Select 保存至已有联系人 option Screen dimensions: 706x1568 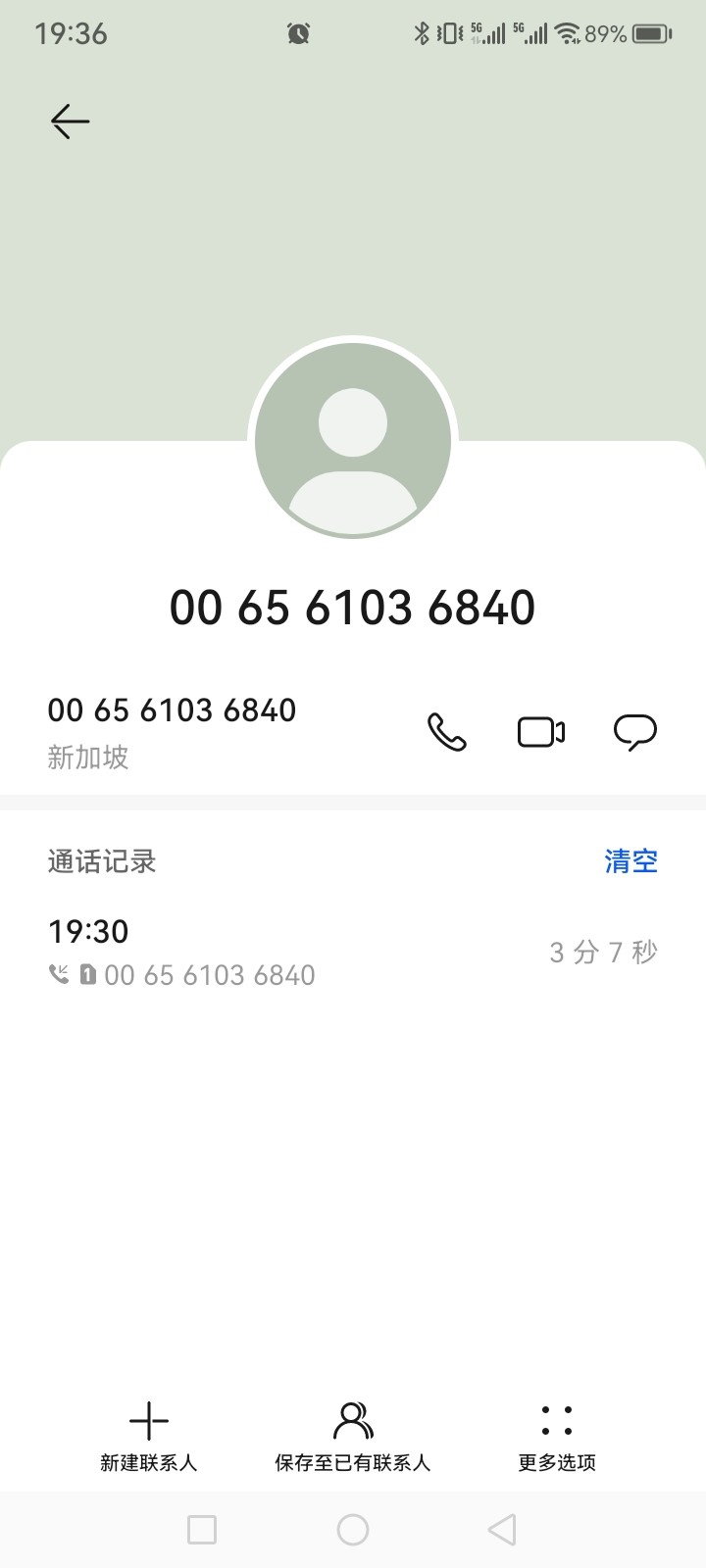coord(353,1436)
